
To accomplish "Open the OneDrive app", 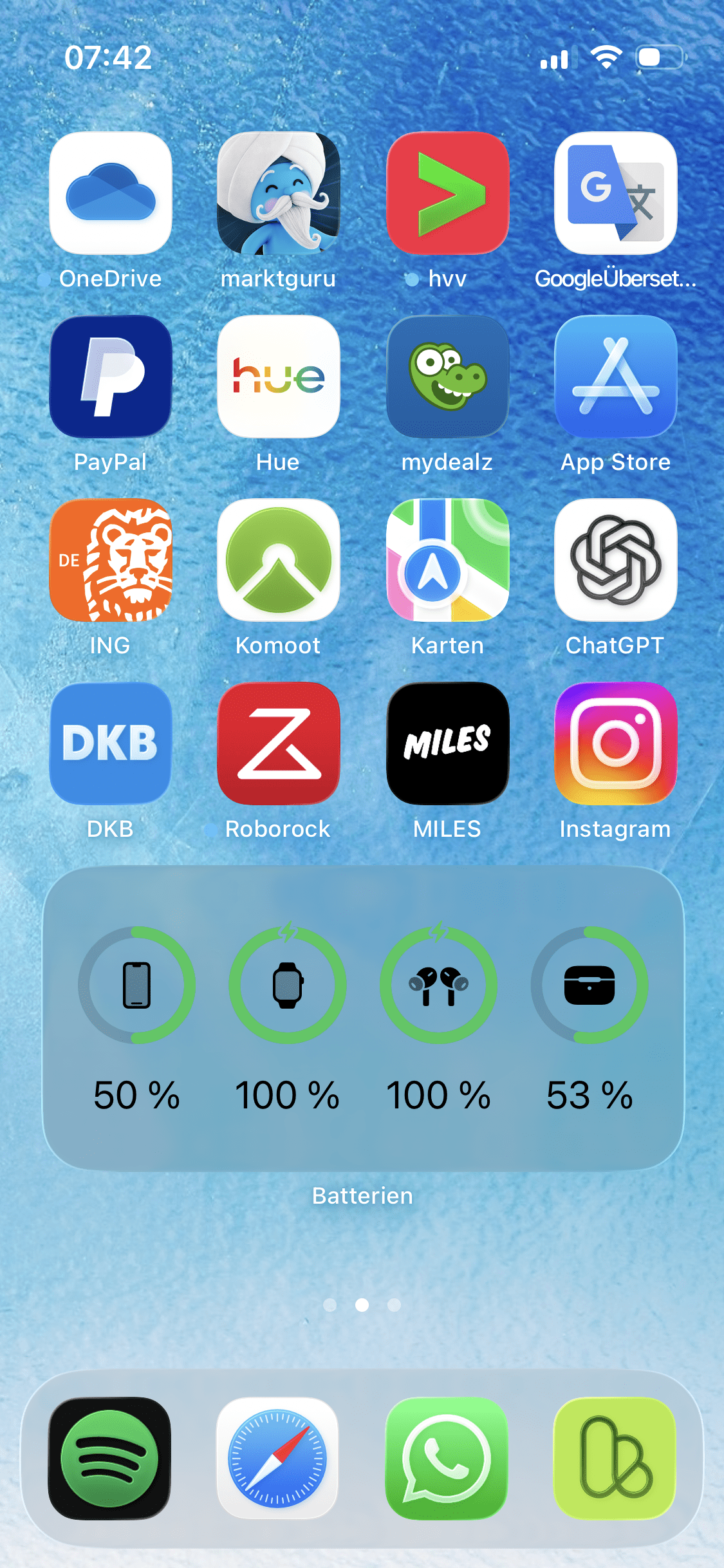I will [x=111, y=193].
